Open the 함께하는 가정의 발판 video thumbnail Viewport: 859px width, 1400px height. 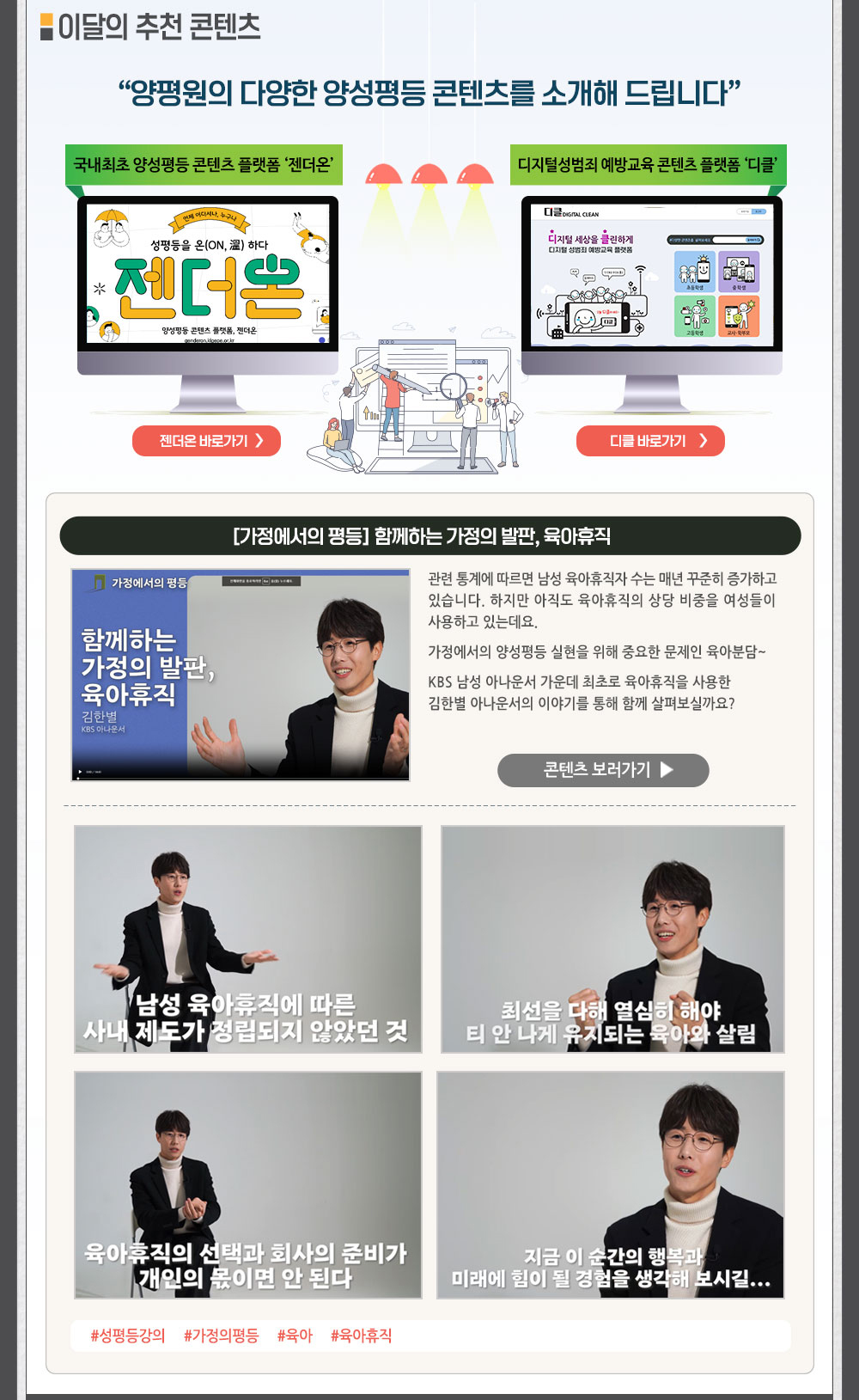tap(241, 675)
